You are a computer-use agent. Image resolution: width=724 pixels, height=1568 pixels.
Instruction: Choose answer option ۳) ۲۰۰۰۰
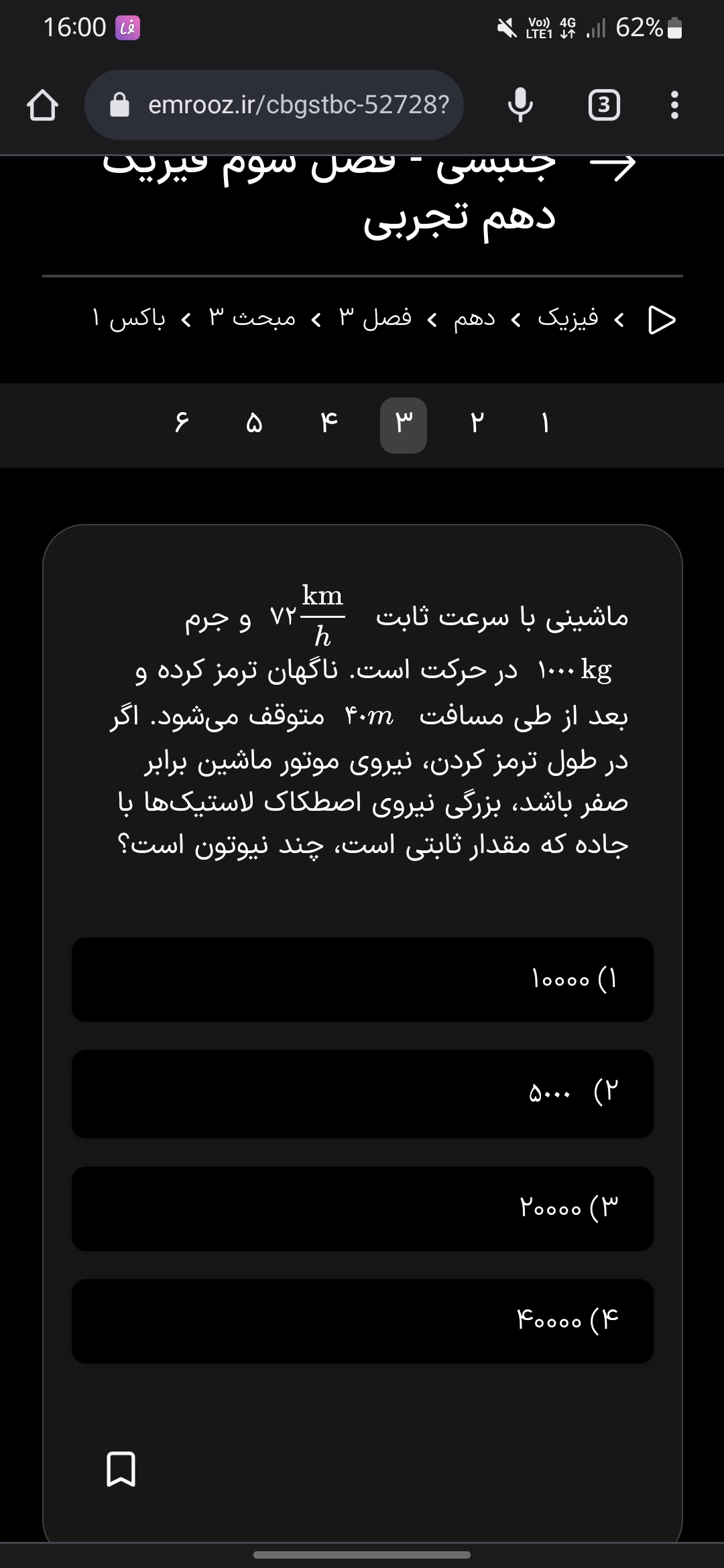(x=363, y=1208)
